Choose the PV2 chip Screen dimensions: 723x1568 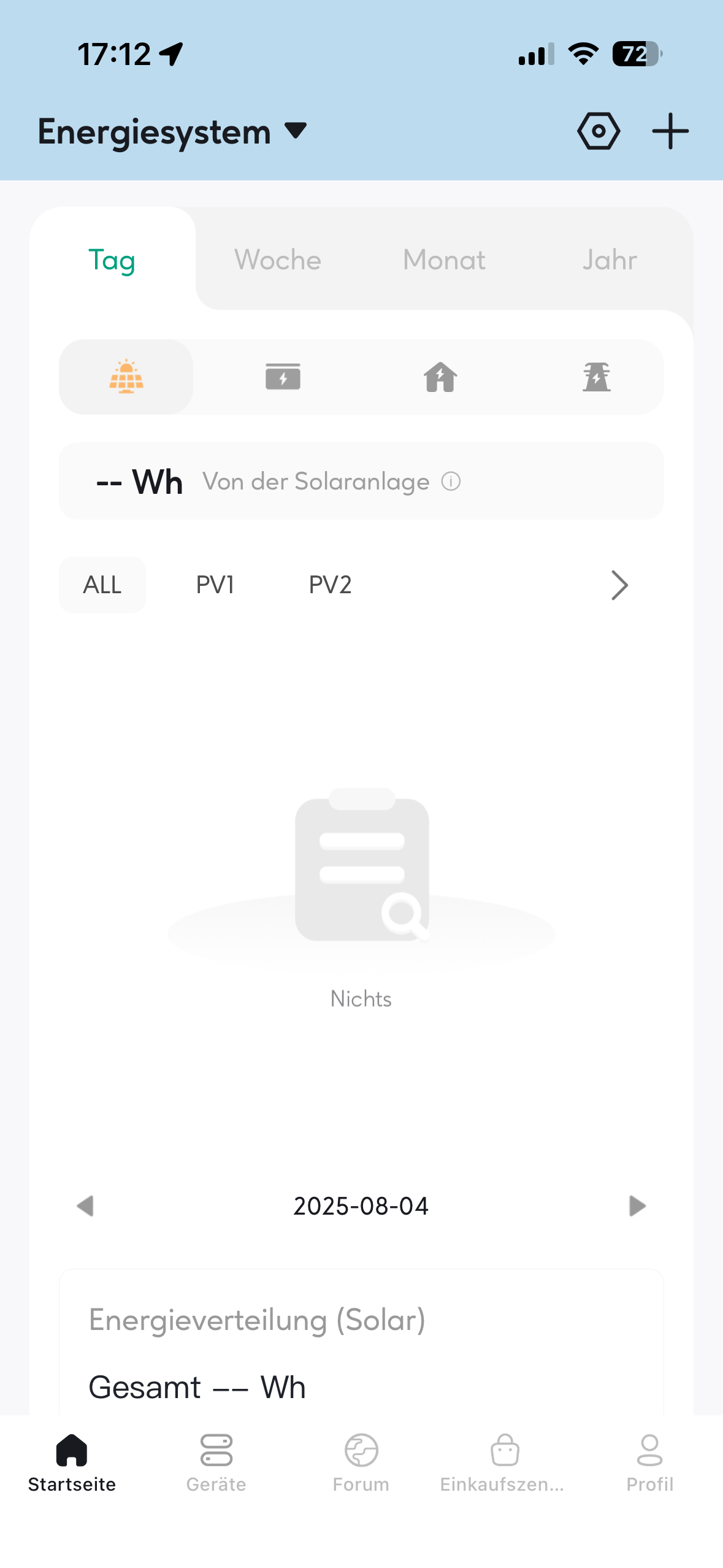[330, 585]
